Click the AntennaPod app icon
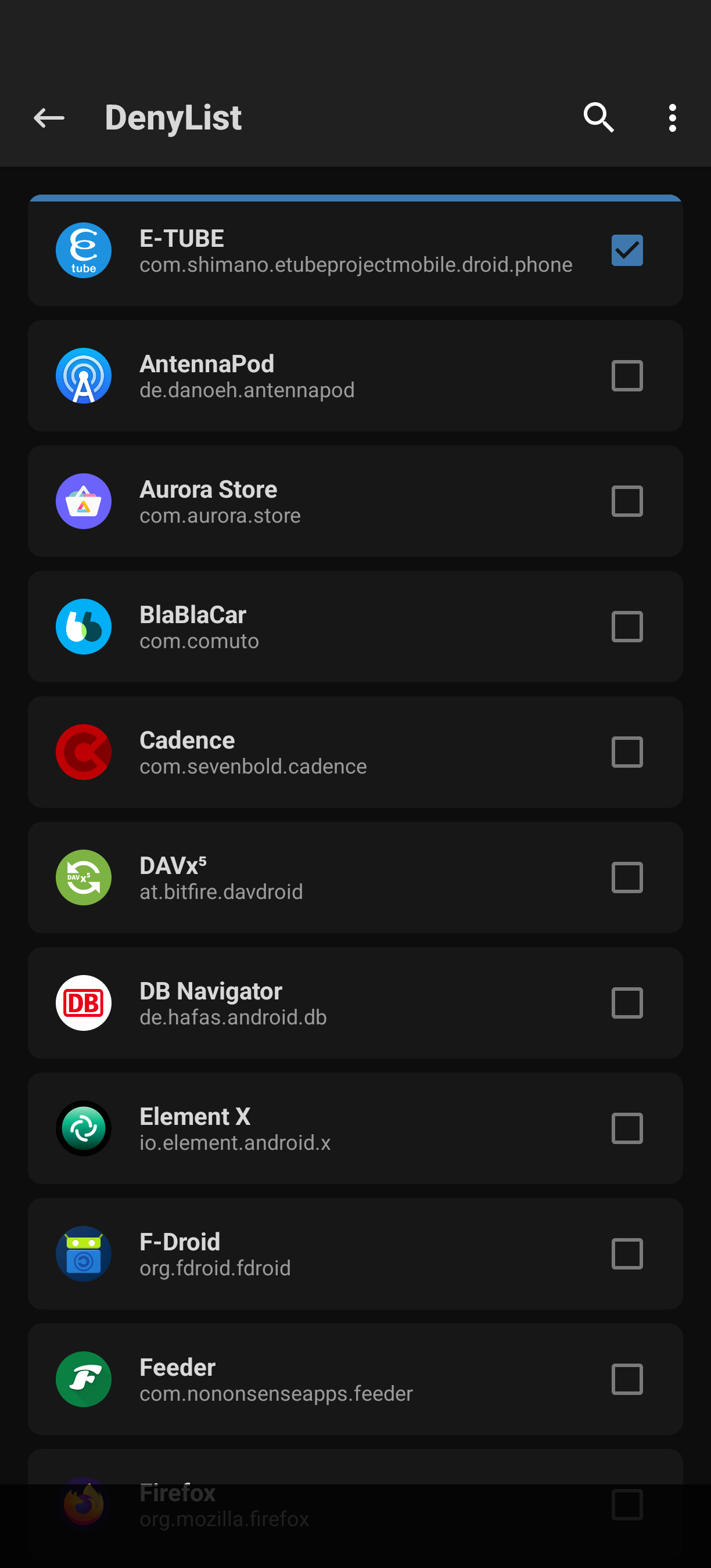711x1568 pixels. pyautogui.click(x=83, y=376)
